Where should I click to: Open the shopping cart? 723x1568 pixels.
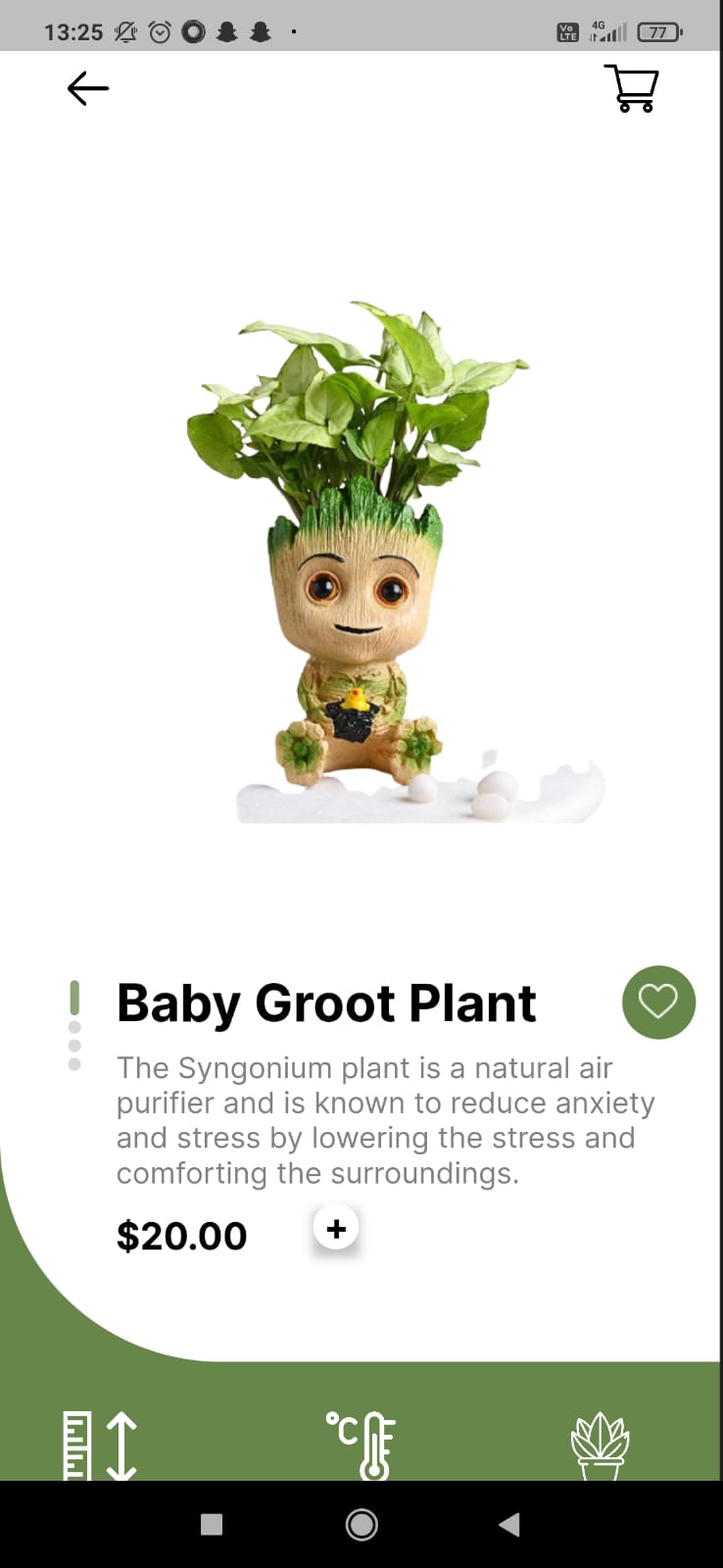[x=632, y=88]
